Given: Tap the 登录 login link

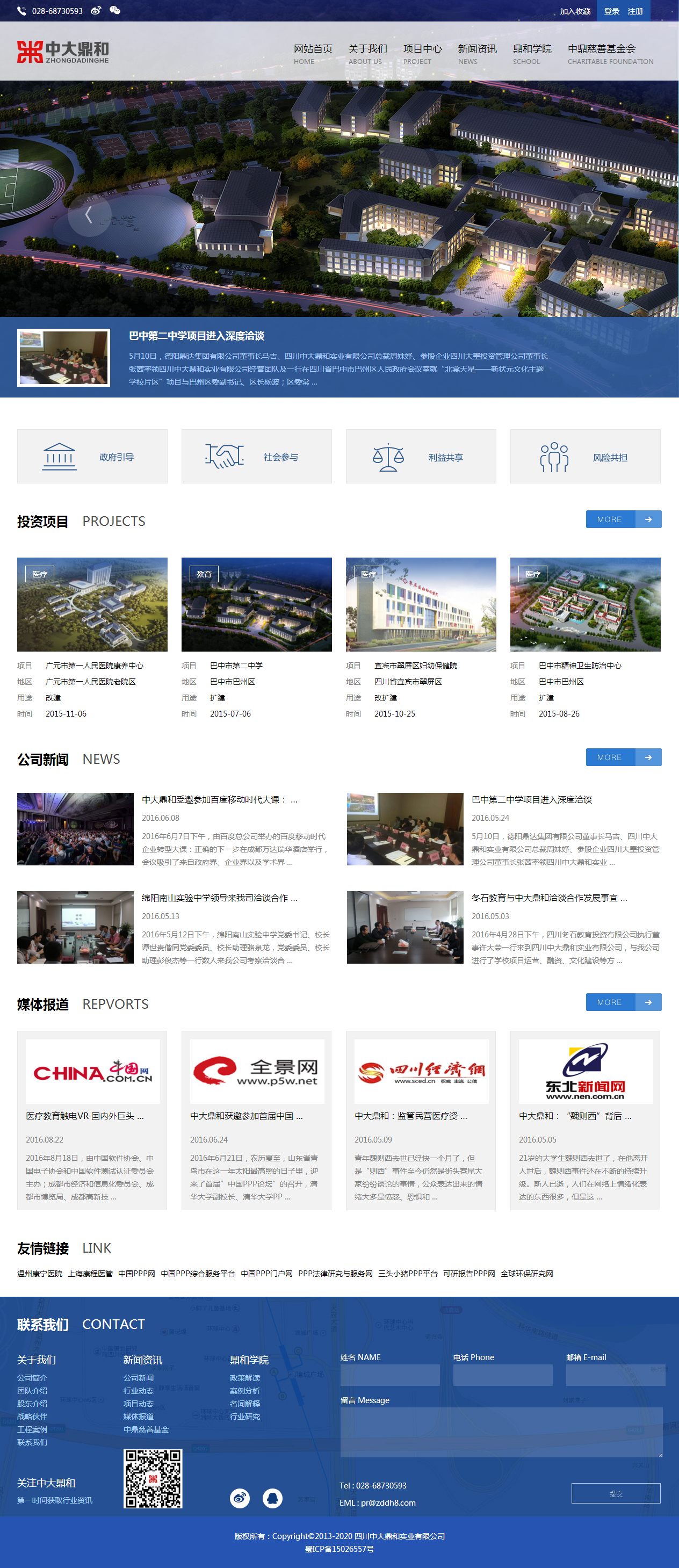Looking at the screenshot, I should pyautogui.click(x=611, y=11).
